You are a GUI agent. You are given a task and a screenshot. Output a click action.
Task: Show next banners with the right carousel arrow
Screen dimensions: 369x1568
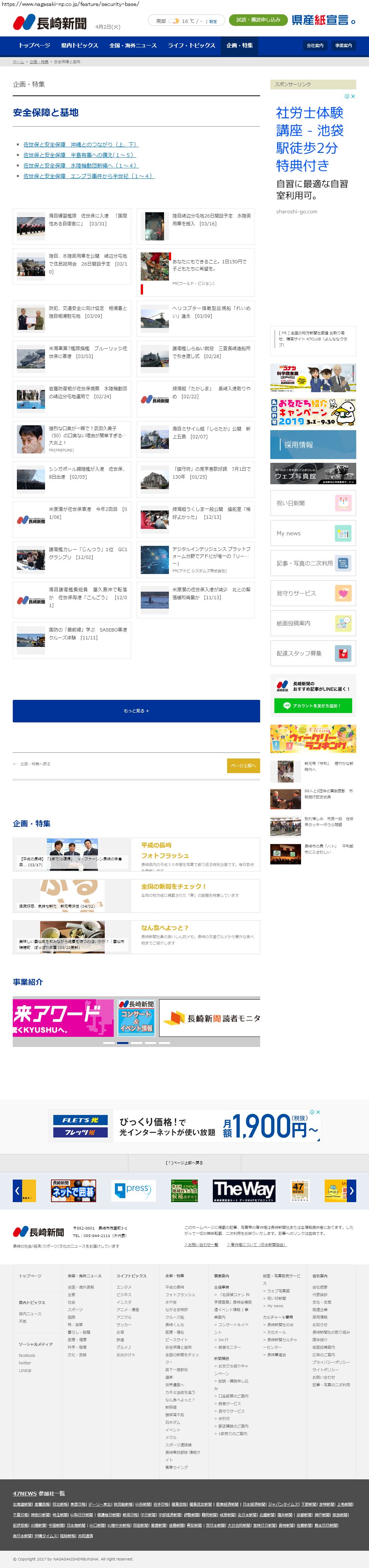coord(351,1190)
